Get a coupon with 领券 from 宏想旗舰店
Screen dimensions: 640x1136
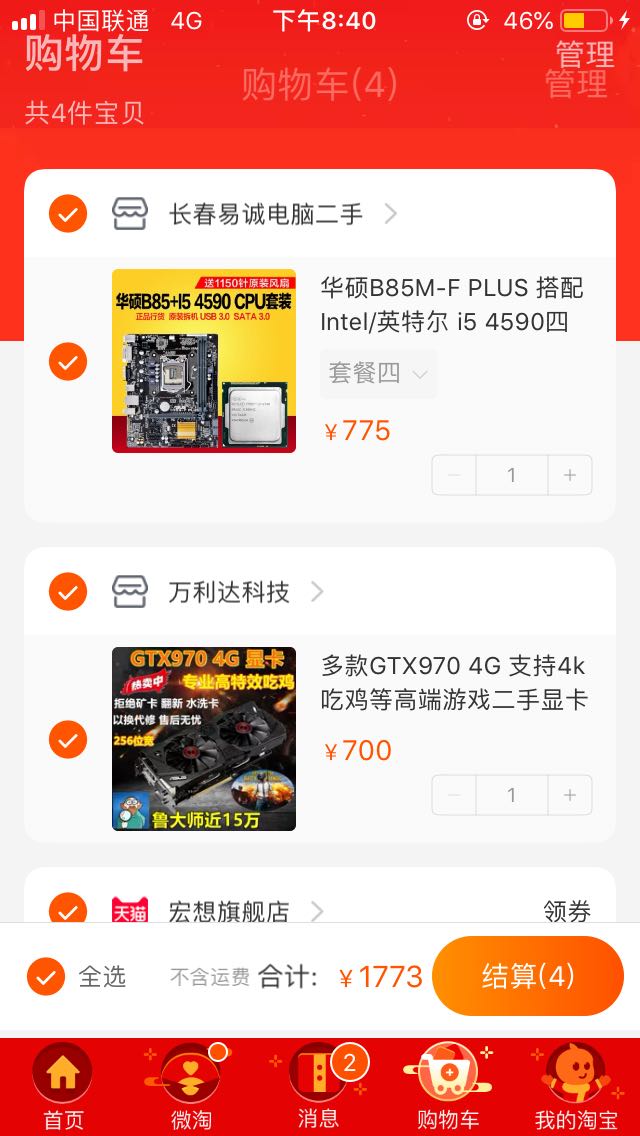pyautogui.click(x=567, y=911)
